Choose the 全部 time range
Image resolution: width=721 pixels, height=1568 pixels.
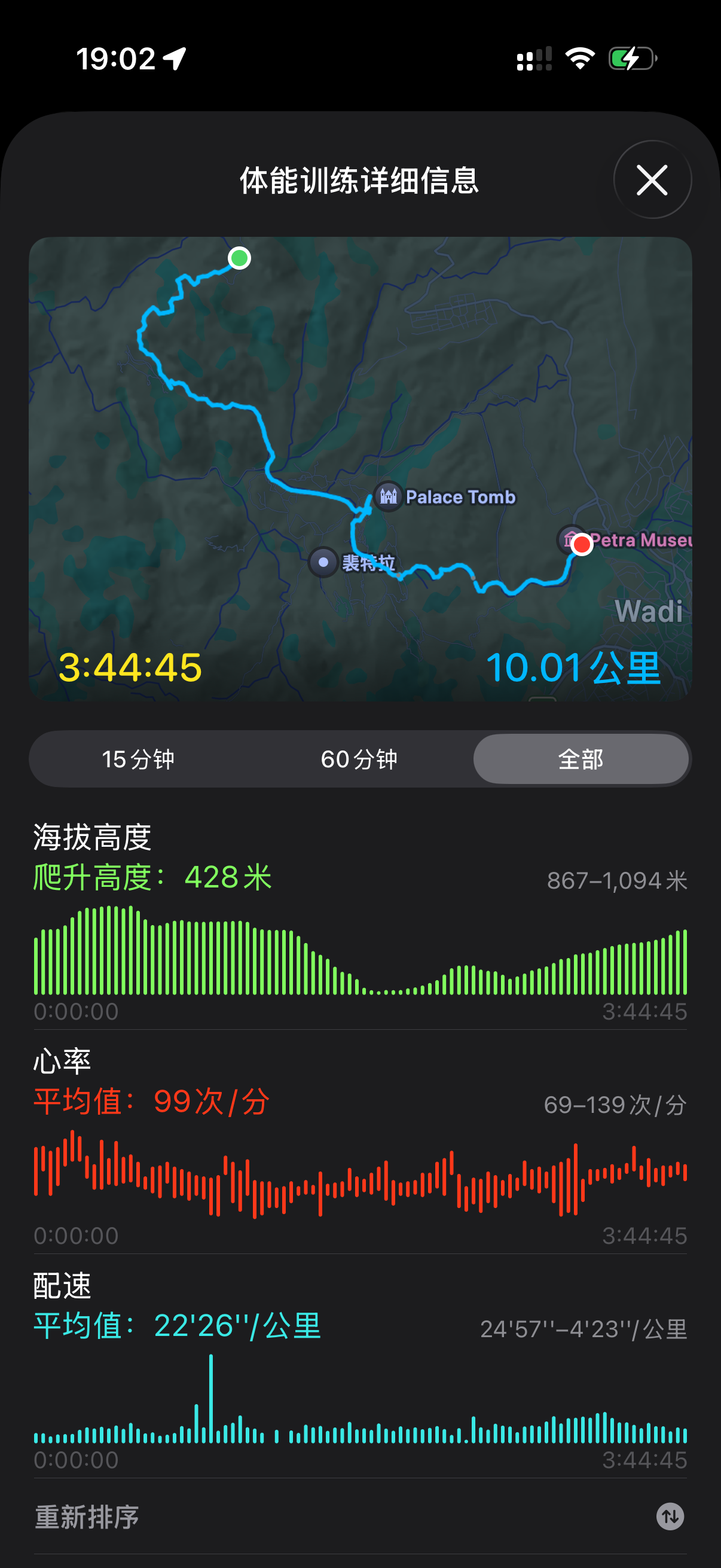coord(581,758)
